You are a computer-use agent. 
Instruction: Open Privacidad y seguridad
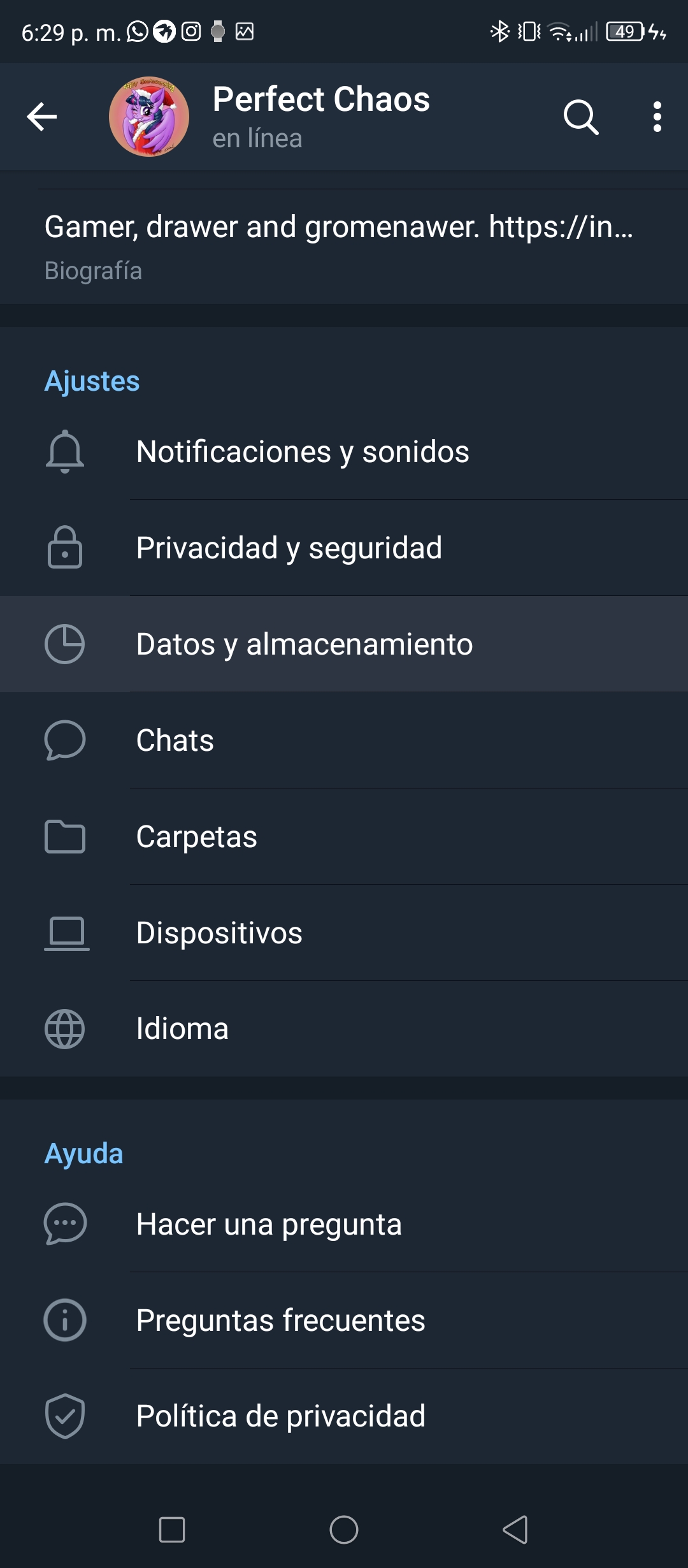(344, 548)
